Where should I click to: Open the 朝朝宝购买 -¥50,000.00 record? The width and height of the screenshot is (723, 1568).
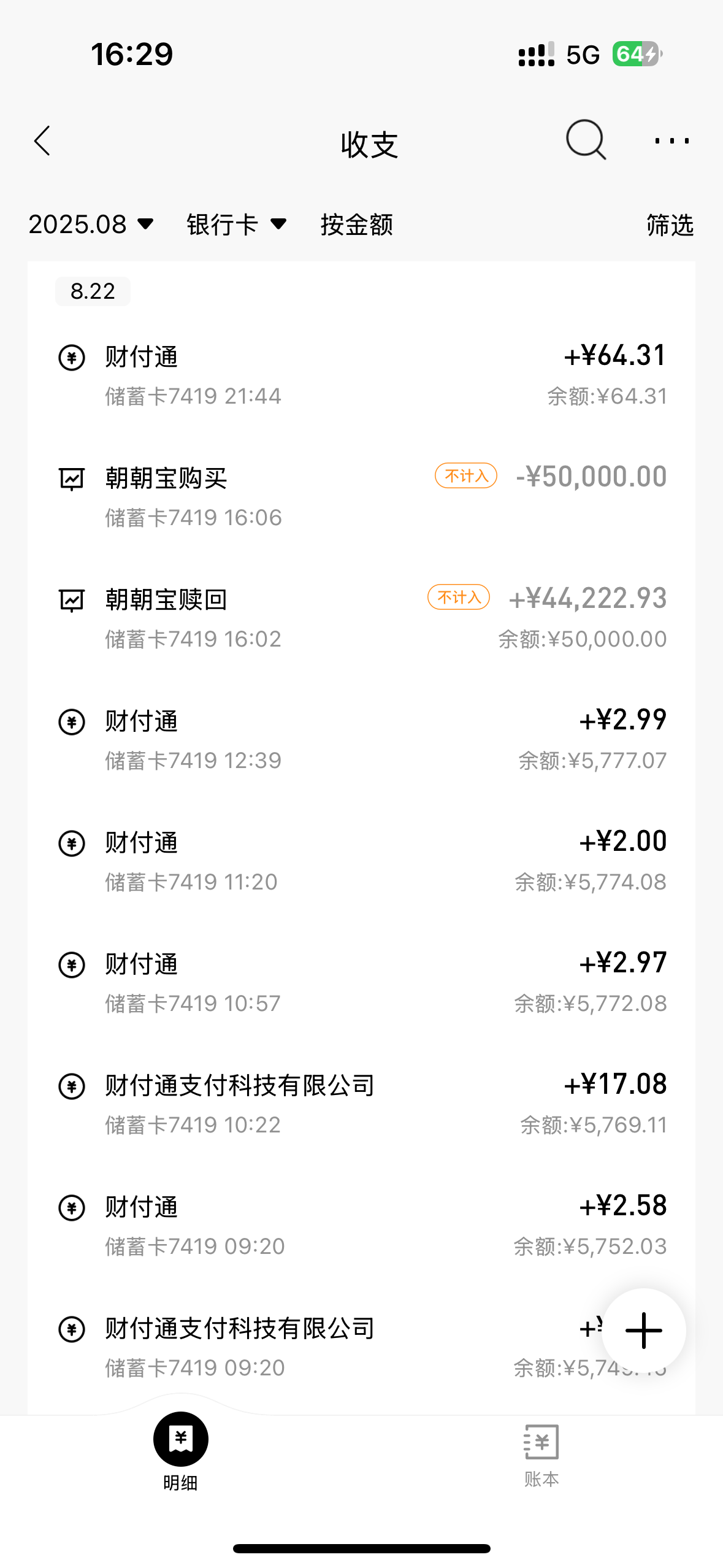pyautogui.click(x=361, y=497)
